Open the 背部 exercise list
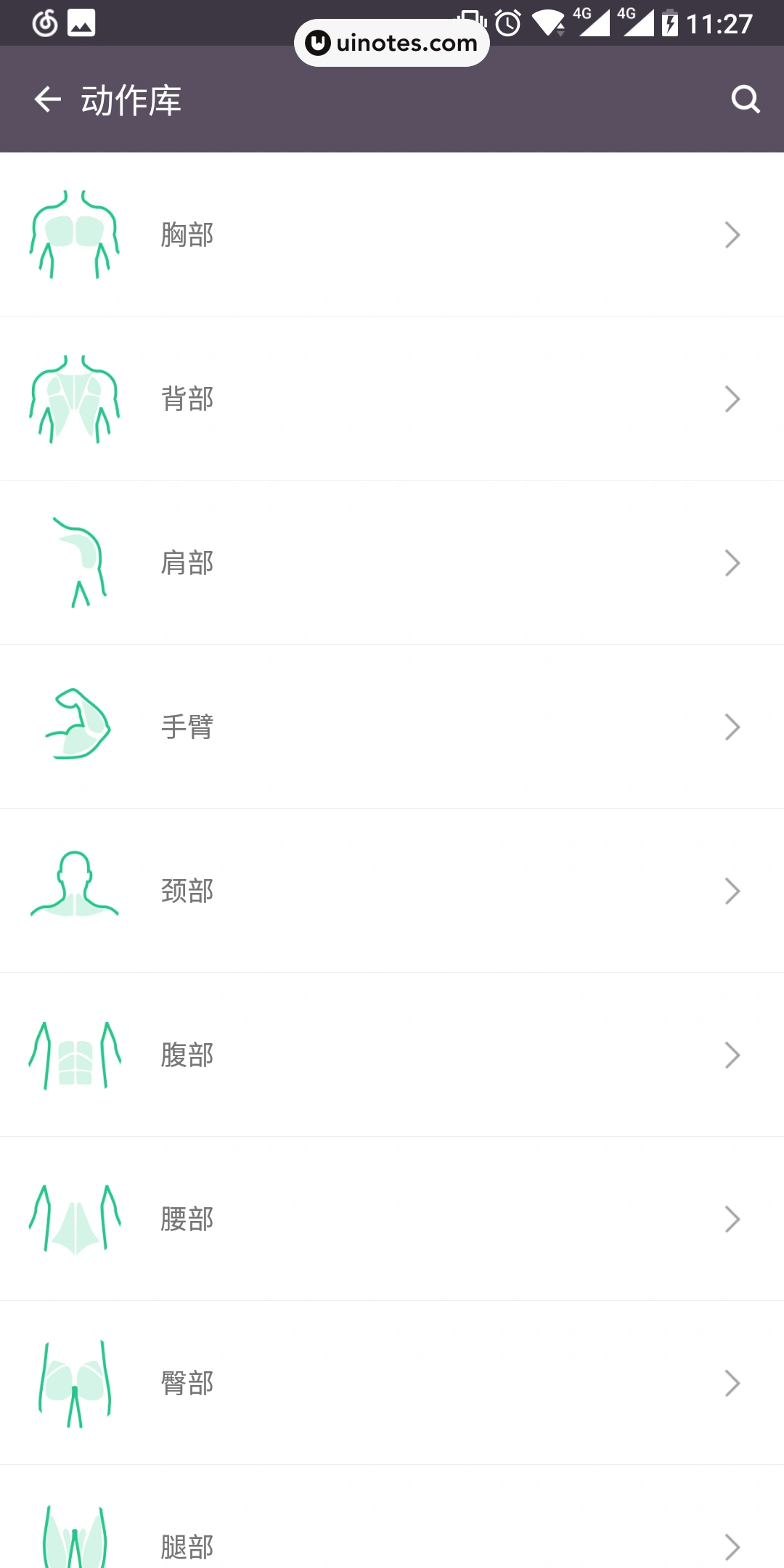This screenshot has width=784, height=1568. coord(392,398)
